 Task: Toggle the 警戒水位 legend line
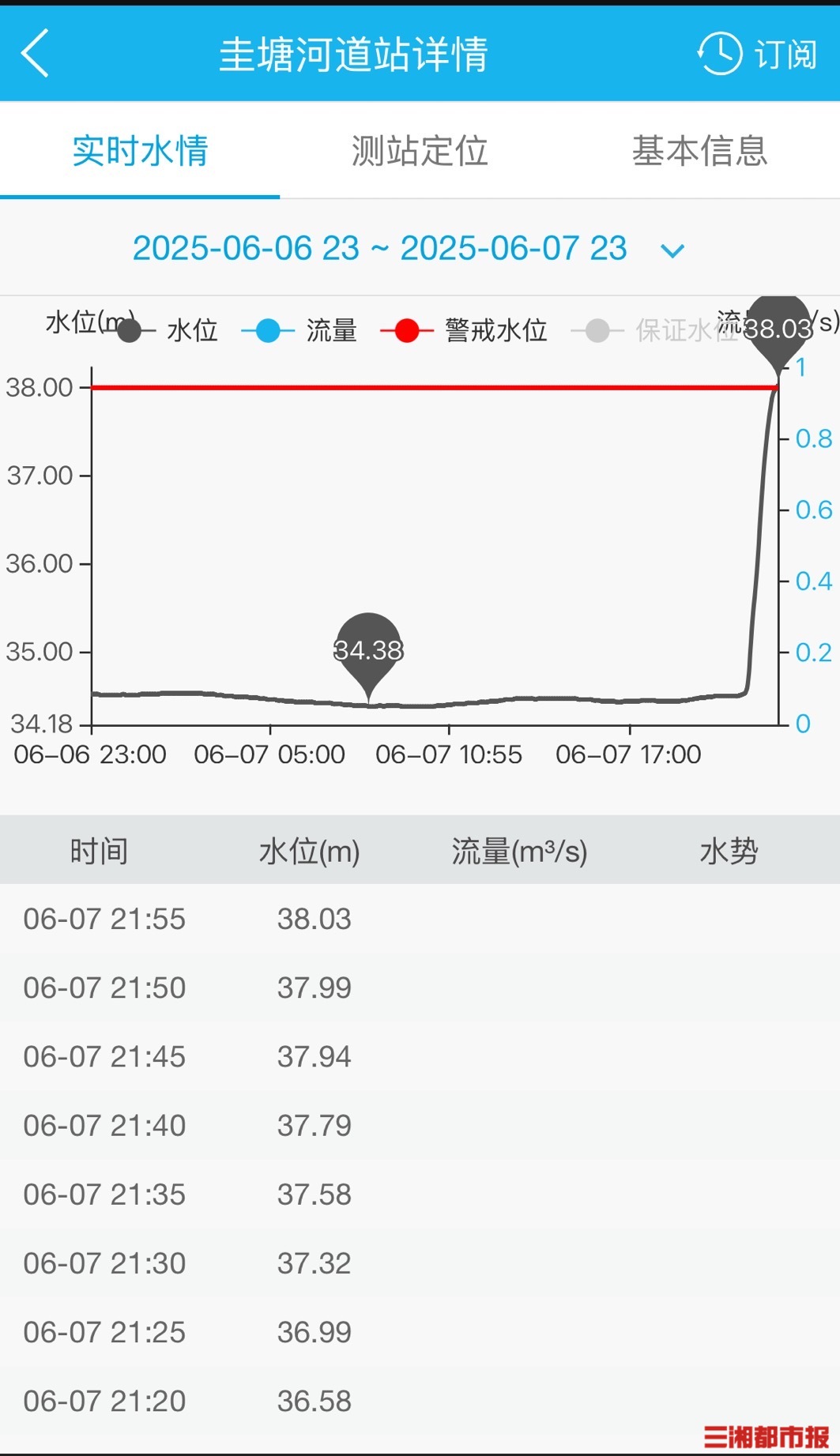pos(464,330)
